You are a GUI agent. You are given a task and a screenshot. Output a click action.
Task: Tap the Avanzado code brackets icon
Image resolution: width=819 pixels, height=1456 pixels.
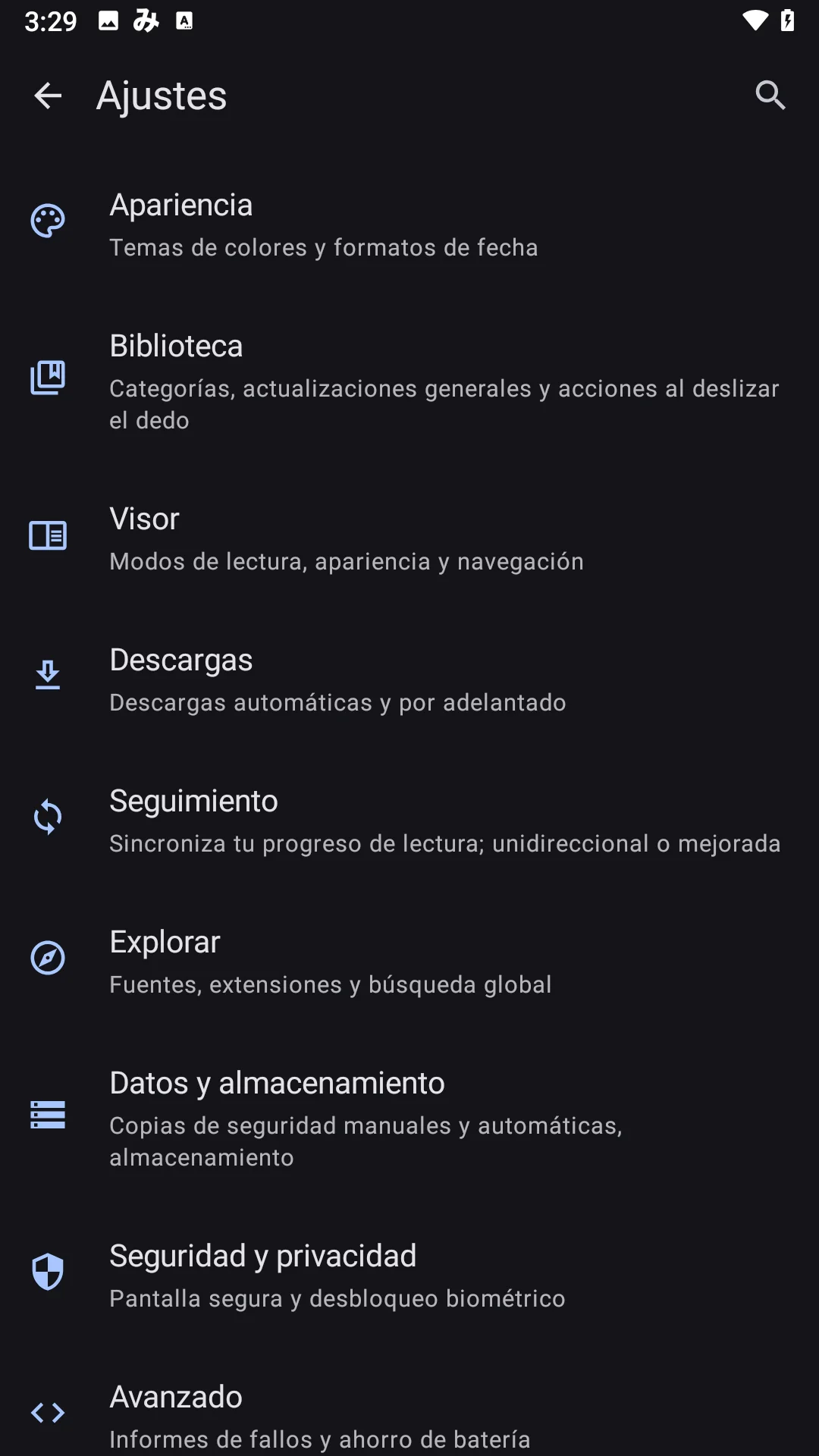click(48, 1414)
